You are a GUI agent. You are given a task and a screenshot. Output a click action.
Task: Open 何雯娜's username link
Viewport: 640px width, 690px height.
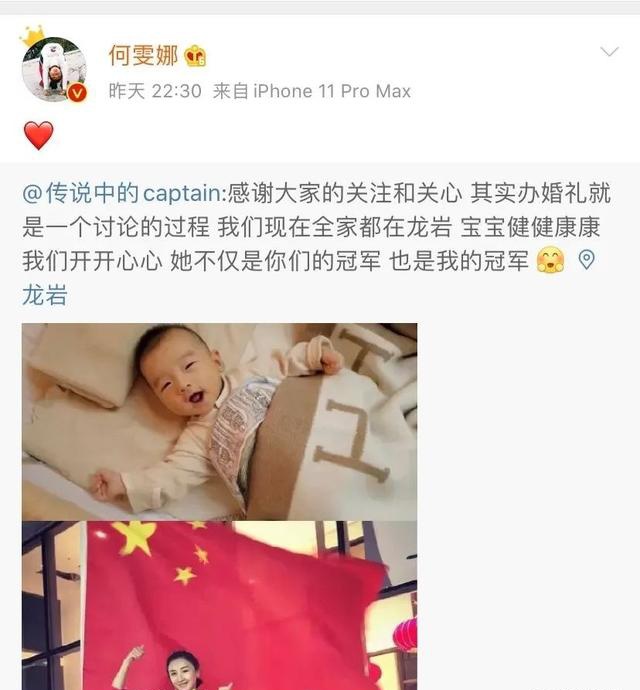(x=143, y=53)
